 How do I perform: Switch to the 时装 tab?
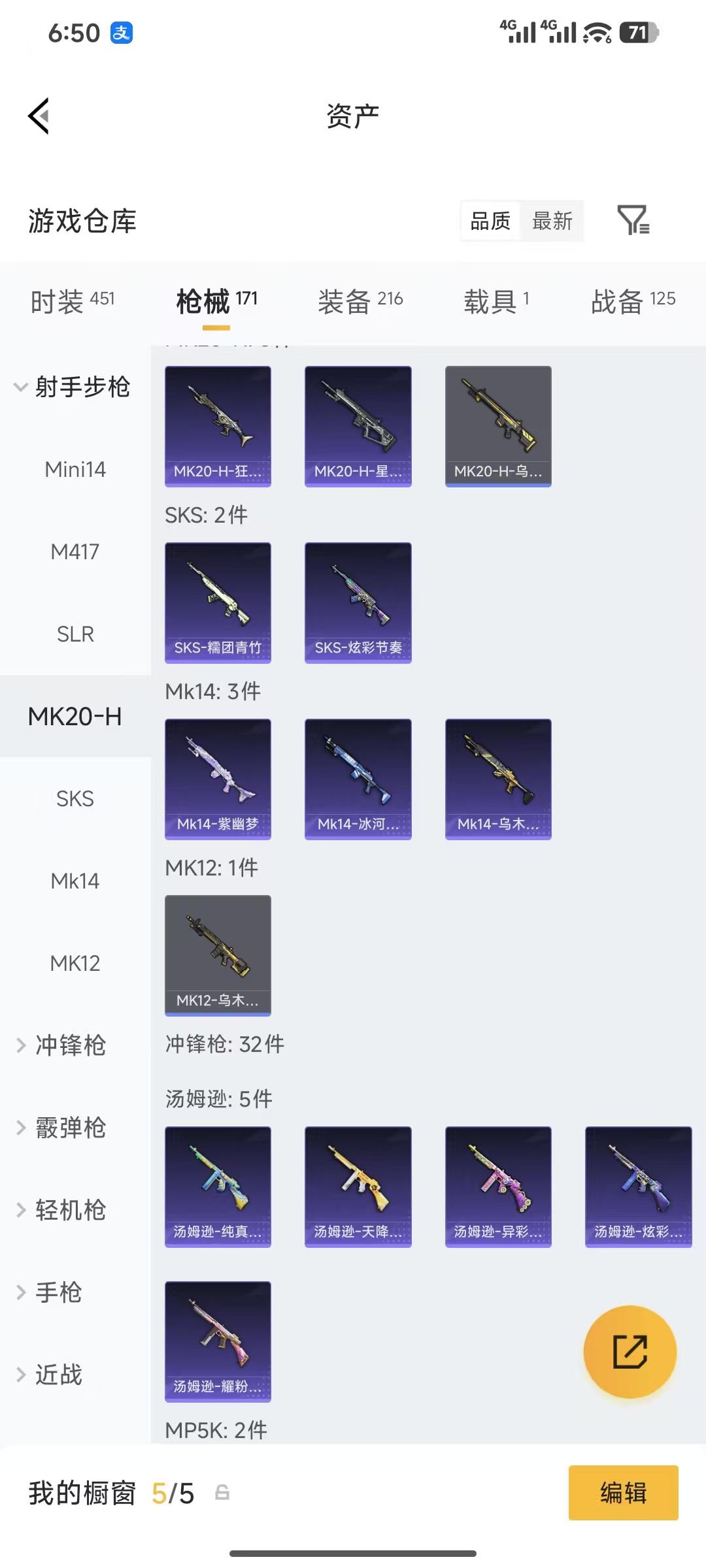click(72, 301)
